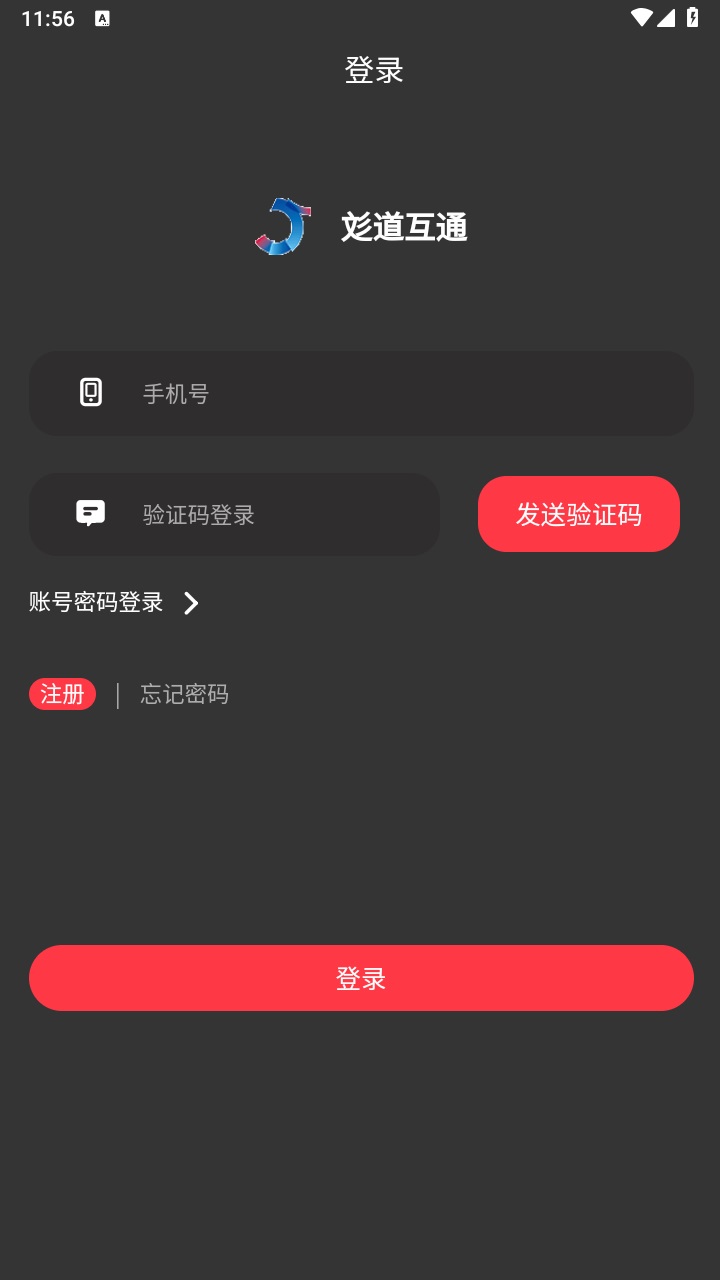Tap the red 登录 login button
The height and width of the screenshot is (1280, 720).
pyautogui.click(x=361, y=977)
